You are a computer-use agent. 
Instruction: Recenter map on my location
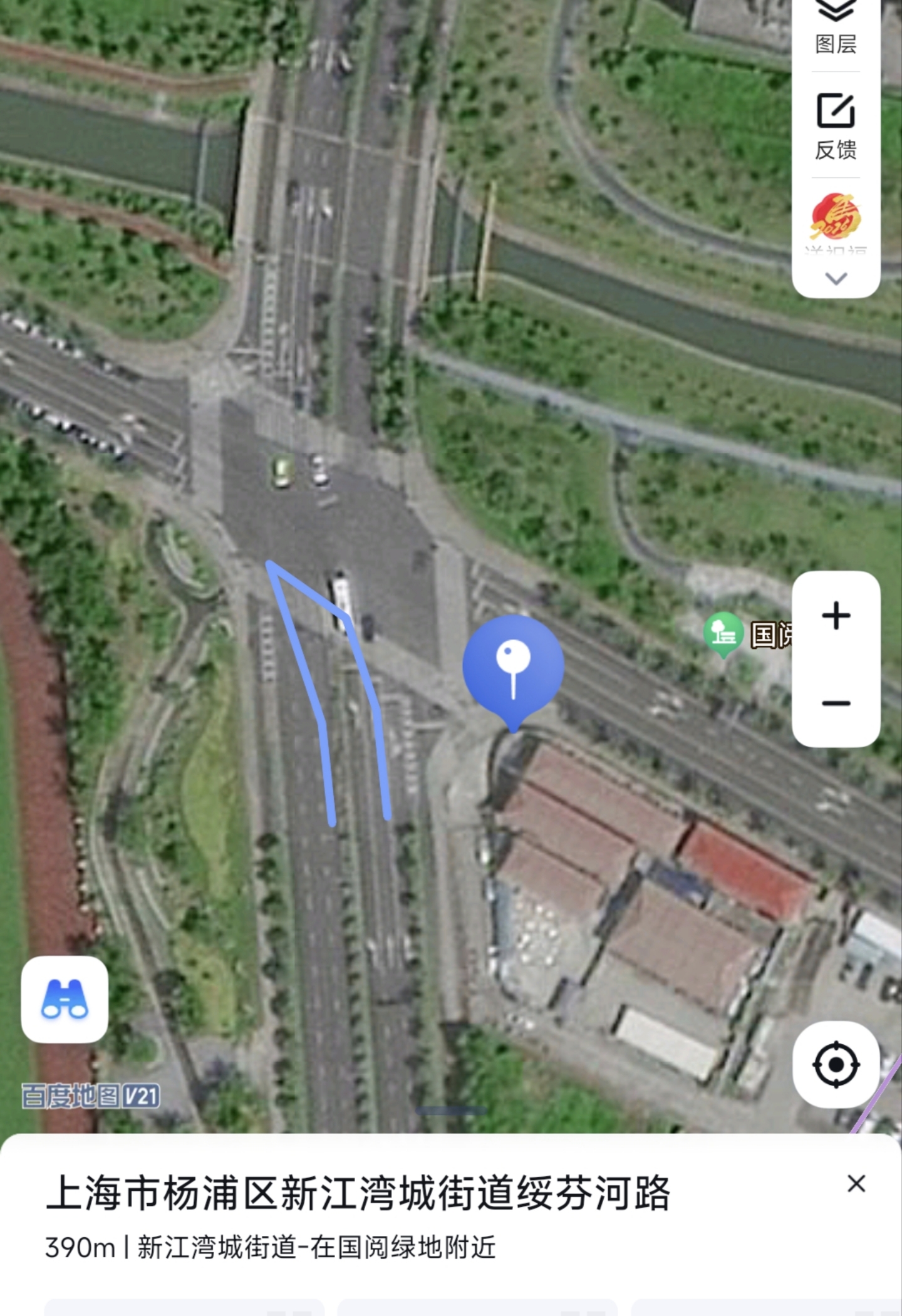[836, 1064]
